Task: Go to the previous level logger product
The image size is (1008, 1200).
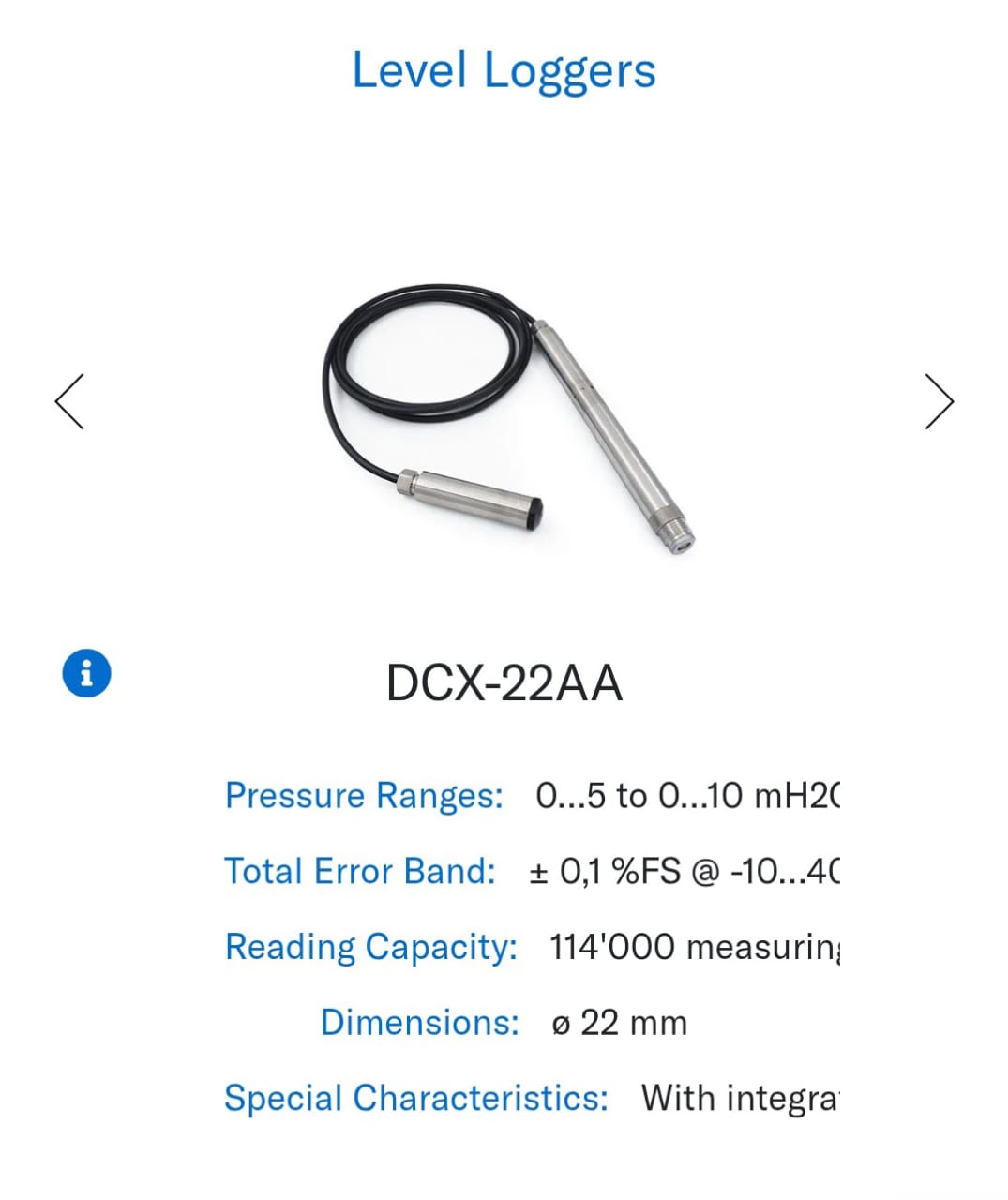Action: coord(69,402)
